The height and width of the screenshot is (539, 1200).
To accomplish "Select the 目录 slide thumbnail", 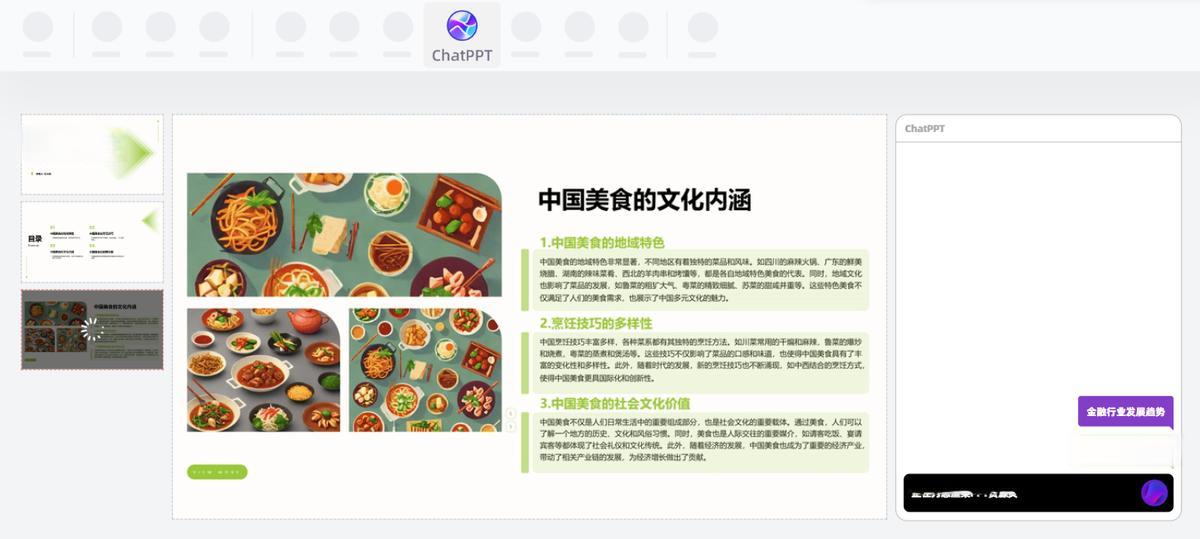I will click(92, 242).
